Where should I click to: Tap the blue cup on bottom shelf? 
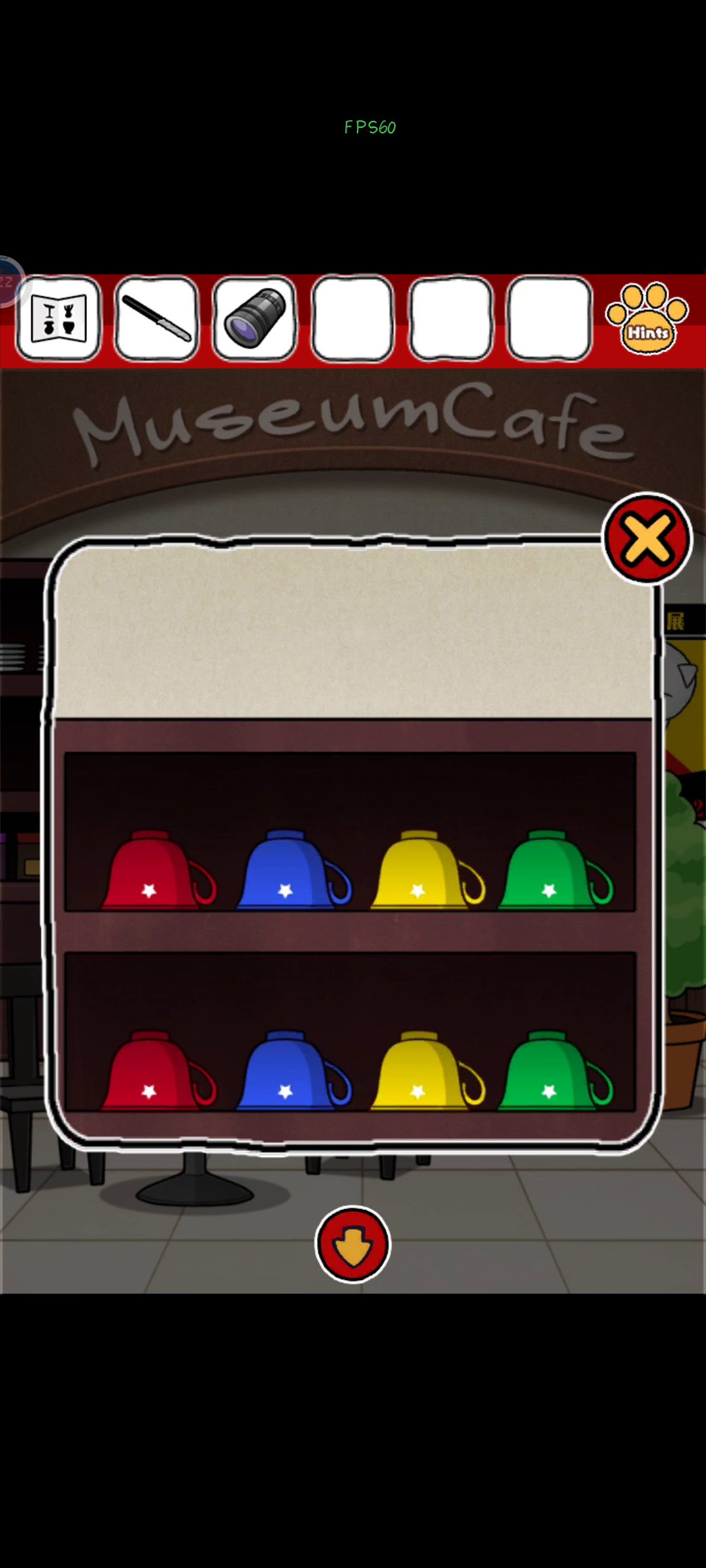click(x=294, y=1071)
